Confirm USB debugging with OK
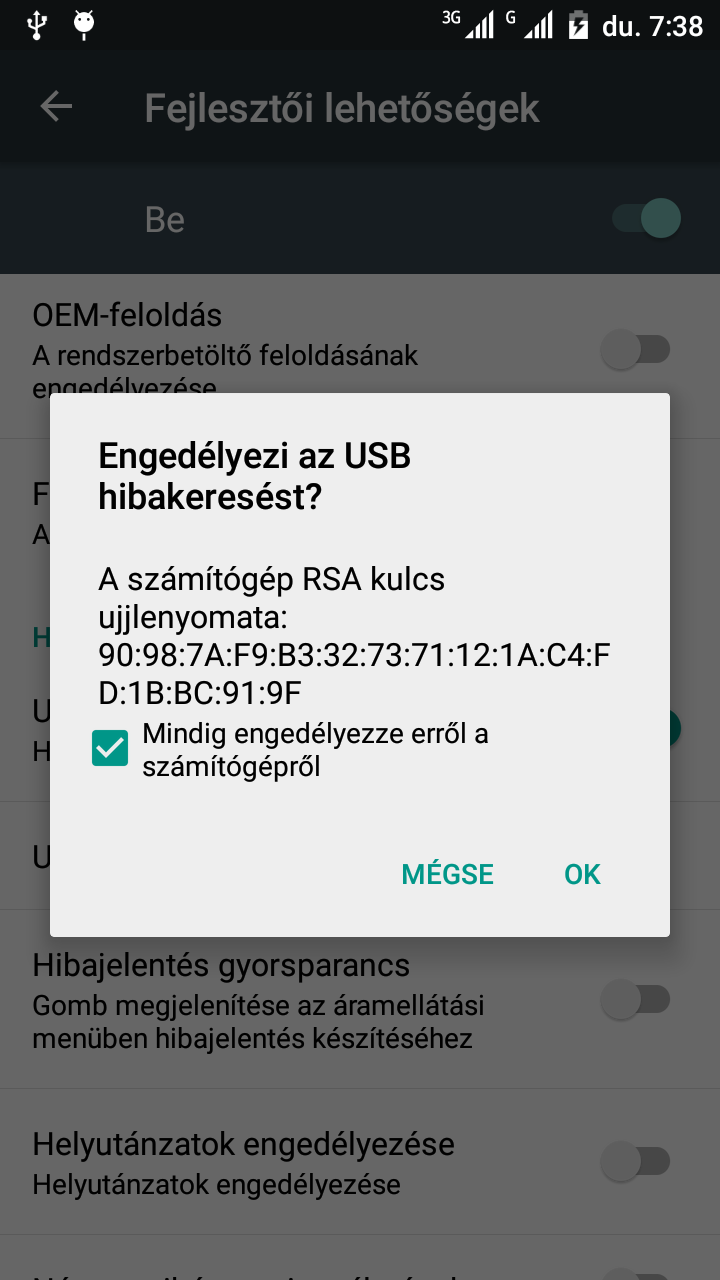This screenshot has height=1280, width=720. tap(582, 874)
